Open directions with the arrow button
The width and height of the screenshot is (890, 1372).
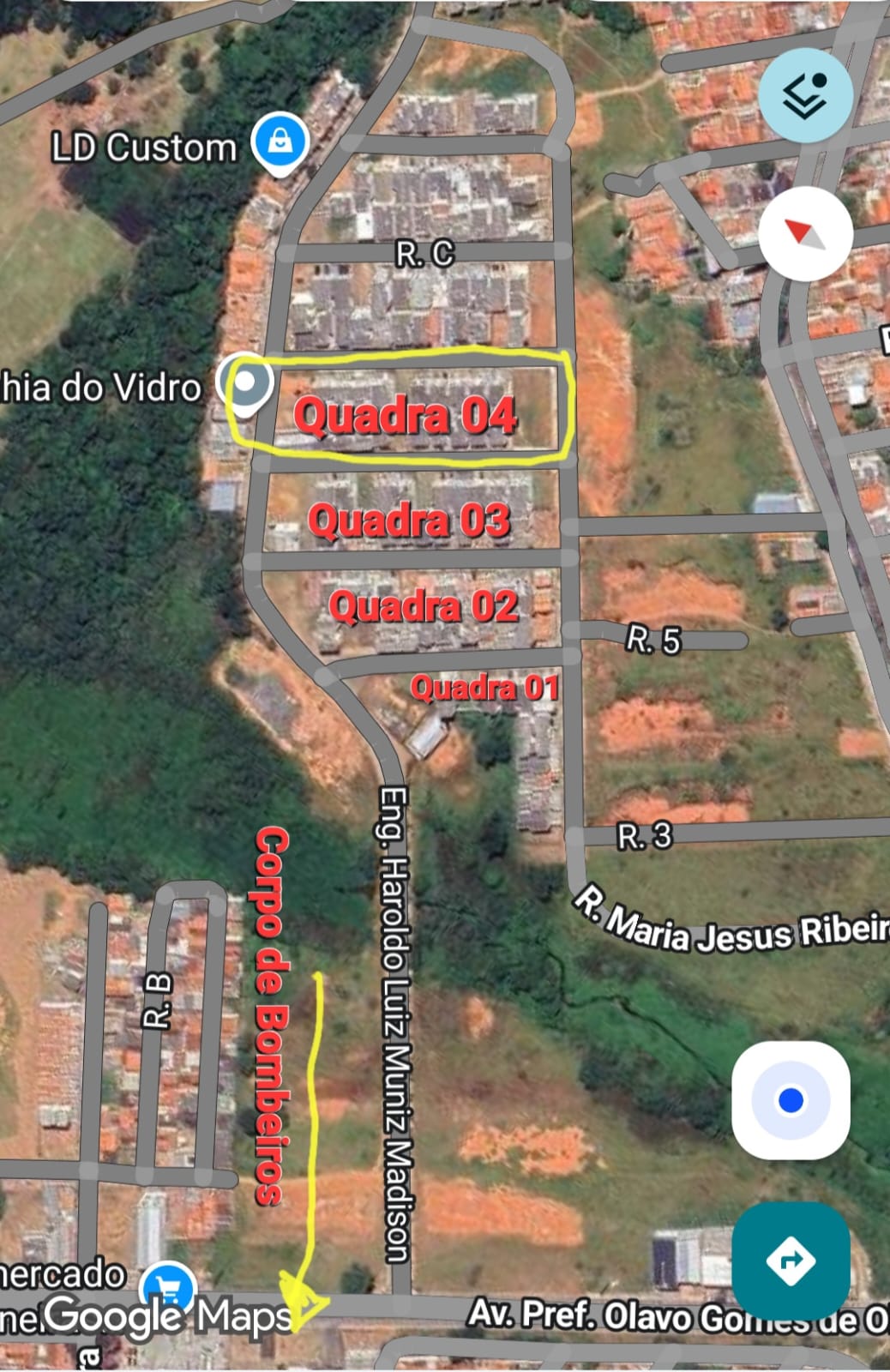click(x=791, y=1261)
